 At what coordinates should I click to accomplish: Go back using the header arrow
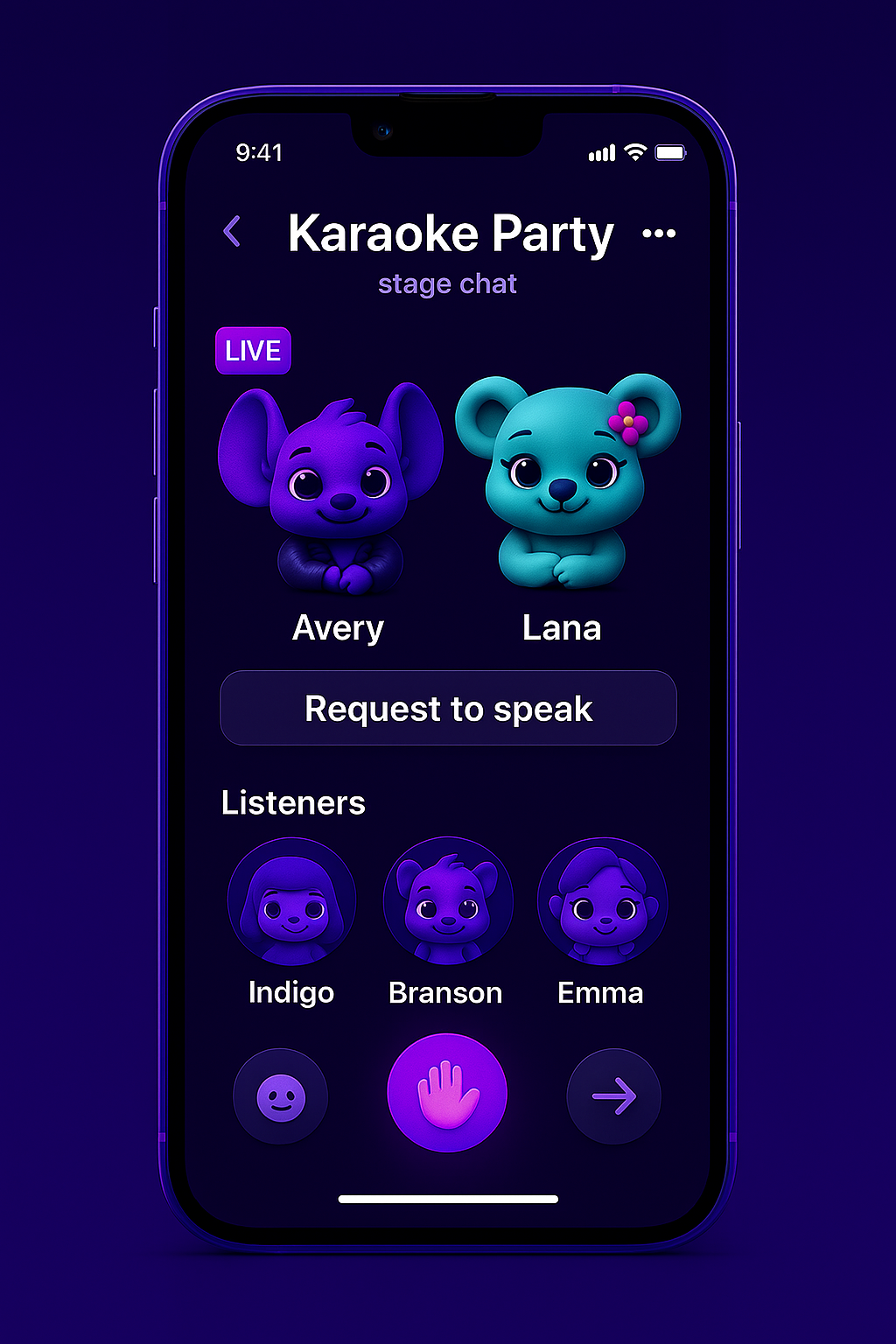pos(232,232)
